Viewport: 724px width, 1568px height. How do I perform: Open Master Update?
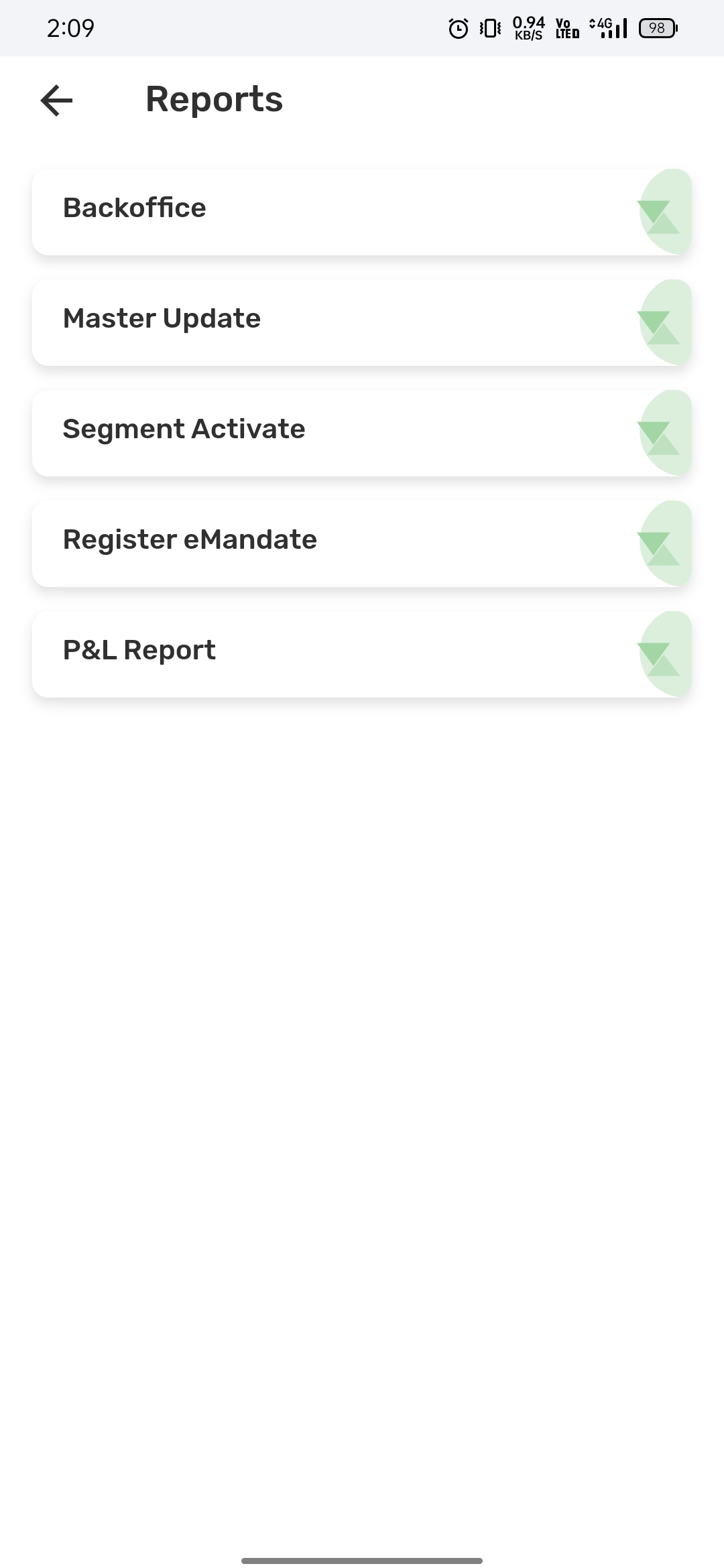(362, 322)
